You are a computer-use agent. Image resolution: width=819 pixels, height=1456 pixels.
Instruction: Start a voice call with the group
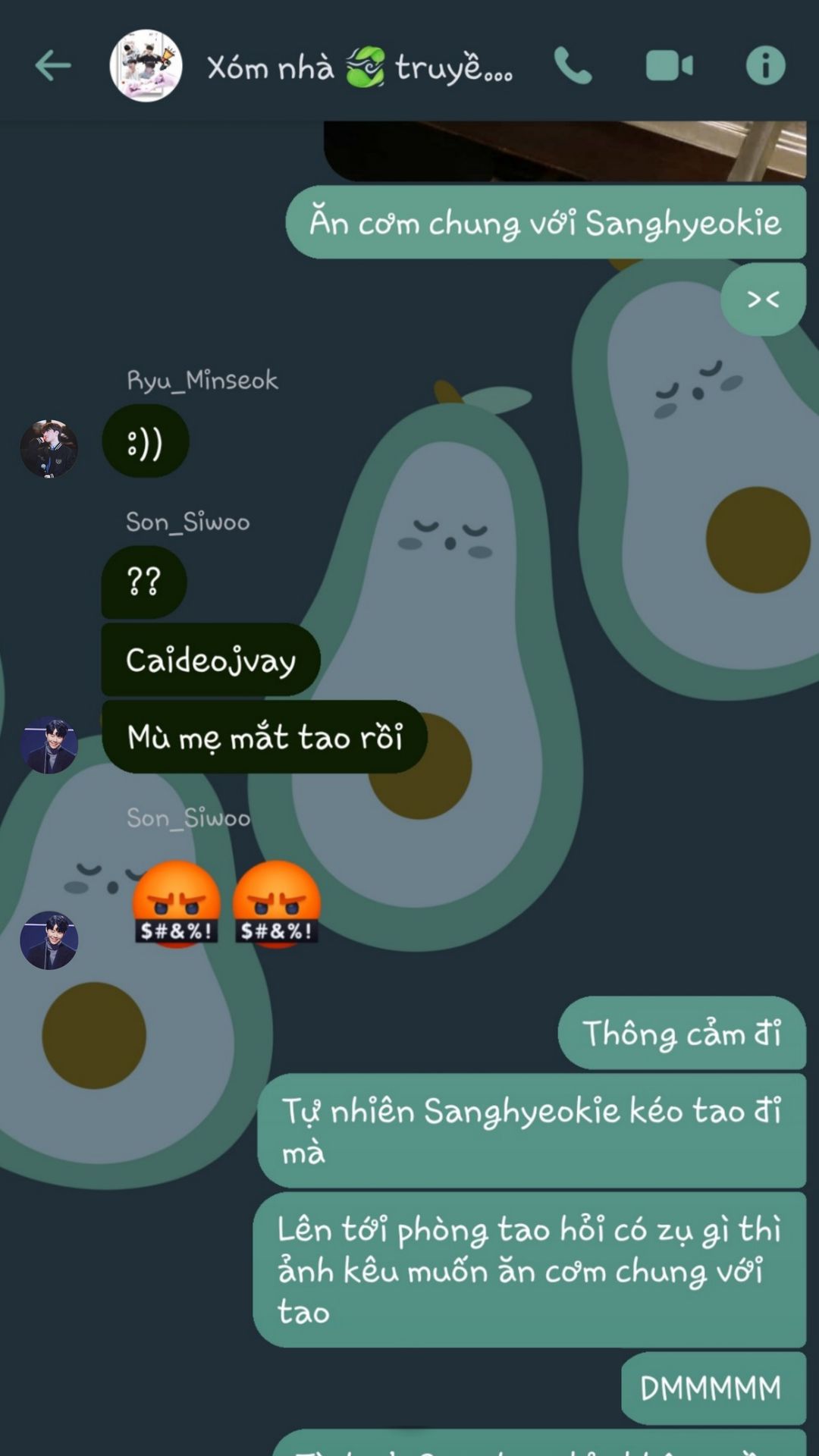[573, 65]
